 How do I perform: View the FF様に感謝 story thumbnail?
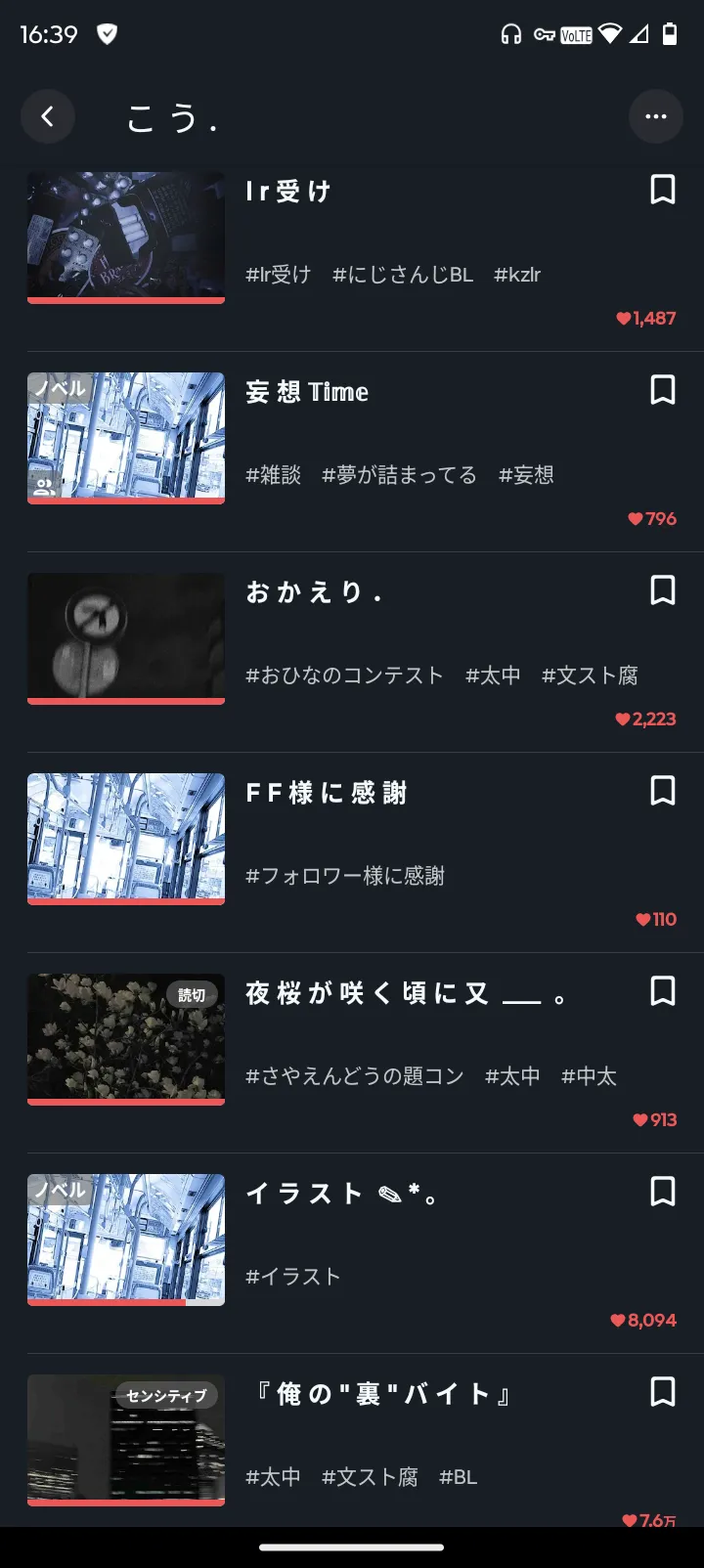[126, 838]
